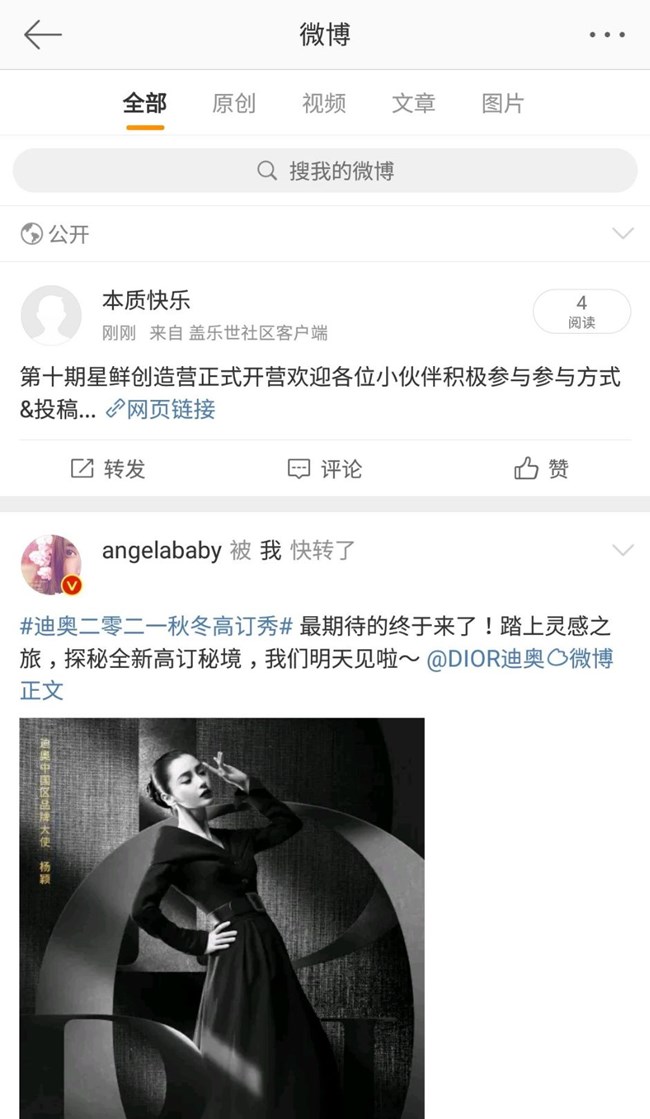The image size is (650, 1119).
Task: Select the 图片 tab
Action: (502, 103)
